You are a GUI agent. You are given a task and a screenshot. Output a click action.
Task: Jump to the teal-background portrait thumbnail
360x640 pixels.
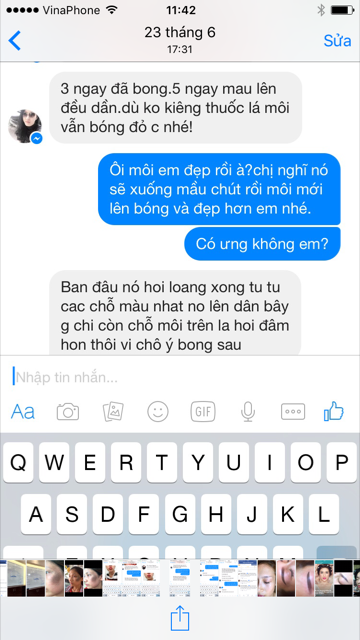coord(324,578)
